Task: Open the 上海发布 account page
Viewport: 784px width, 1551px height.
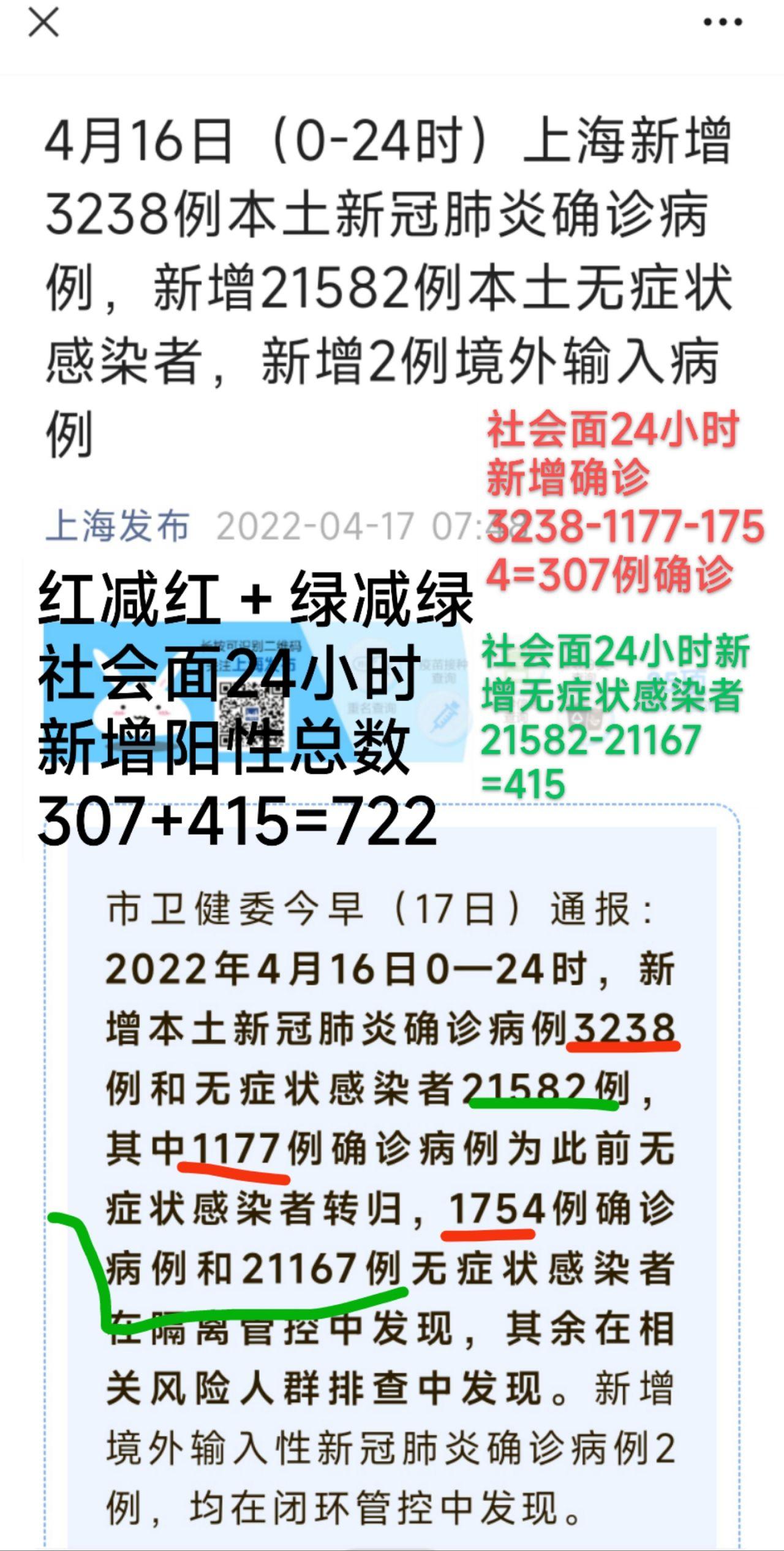Action: tap(118, 526)
